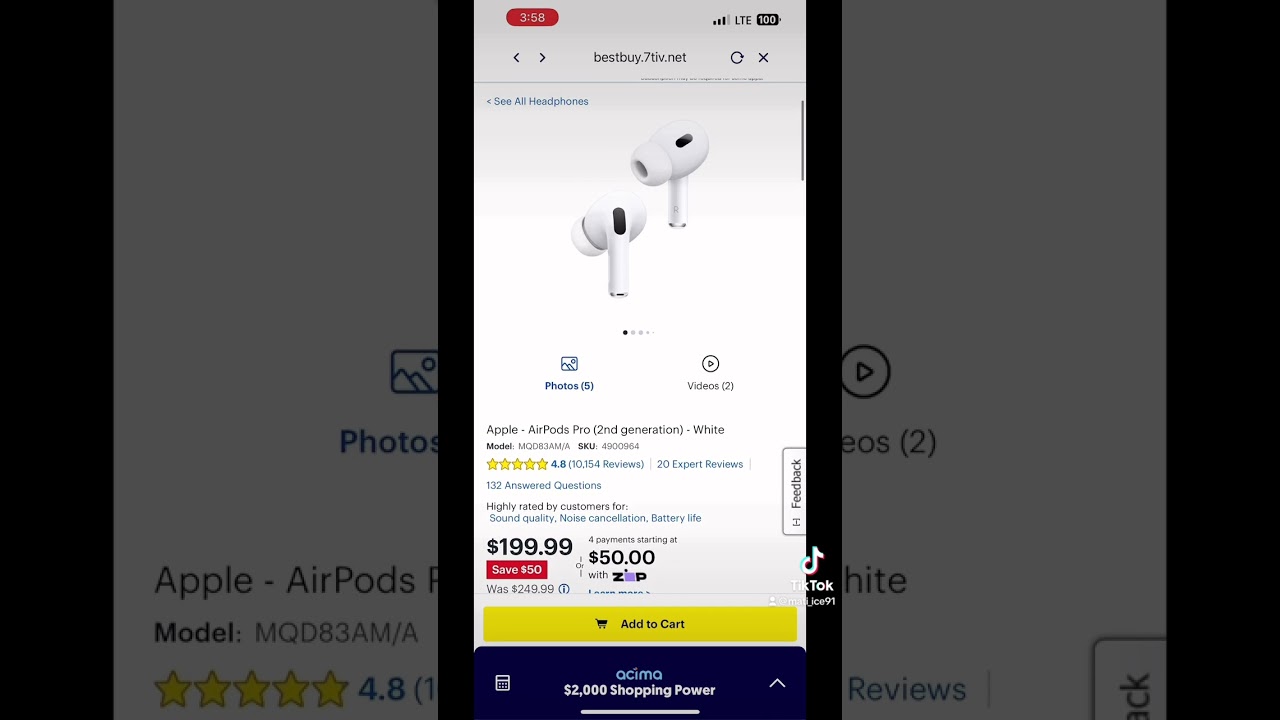The image size is (1280, 720).
Task: Reload the bestbuy page
Action: tap(737, 58)
